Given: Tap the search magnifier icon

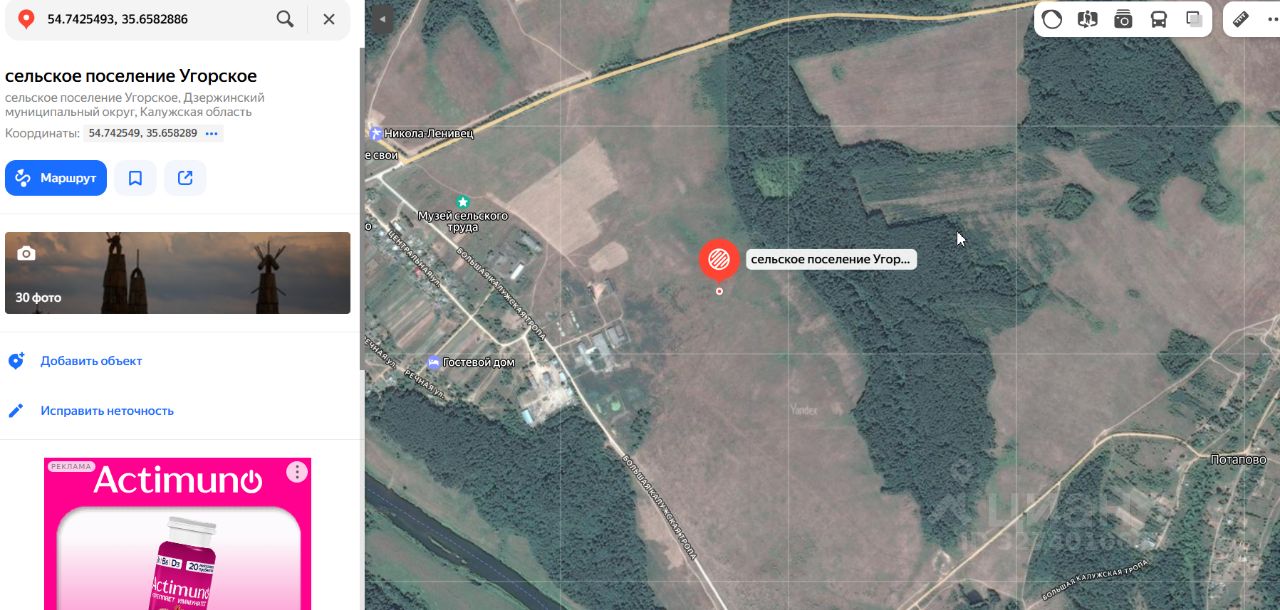Looking at the screenshot, I should point(285,19).
